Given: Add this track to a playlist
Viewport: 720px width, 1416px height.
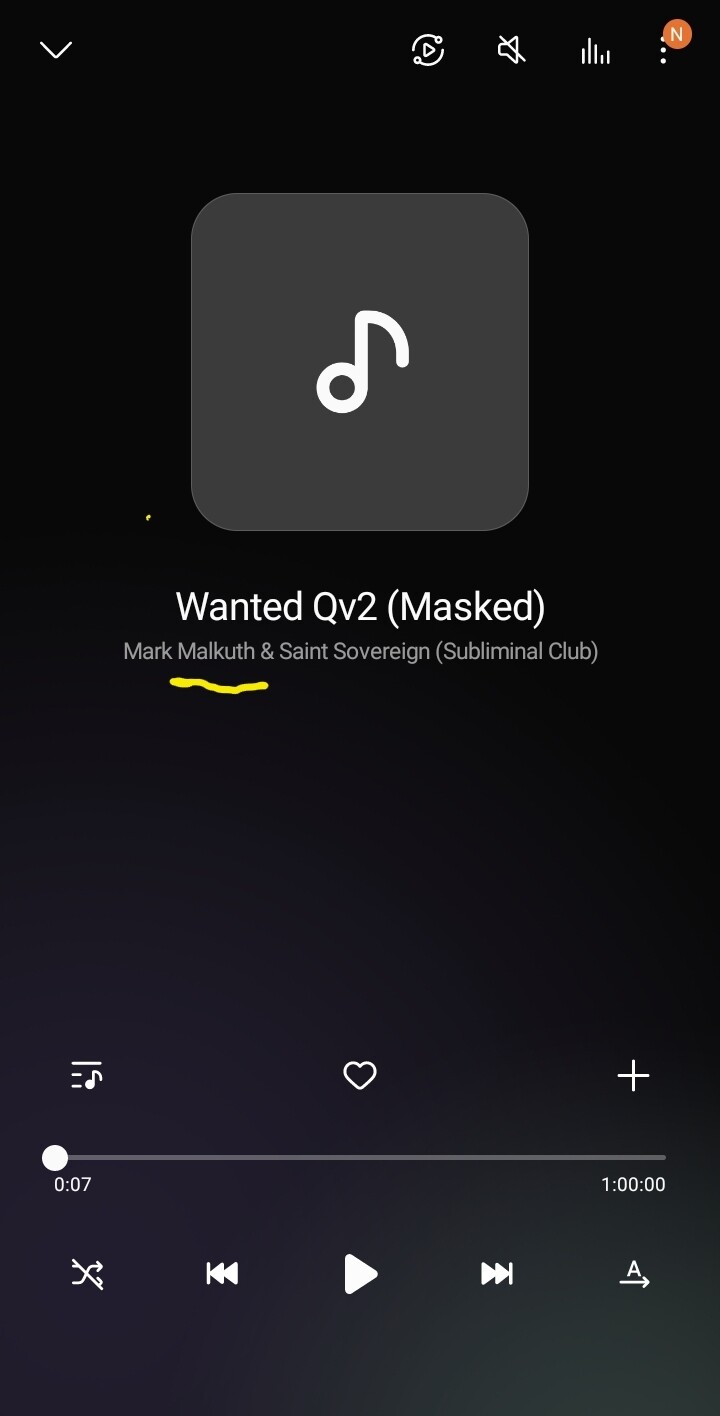Looking at the screenshot, I should [633, 1076].
